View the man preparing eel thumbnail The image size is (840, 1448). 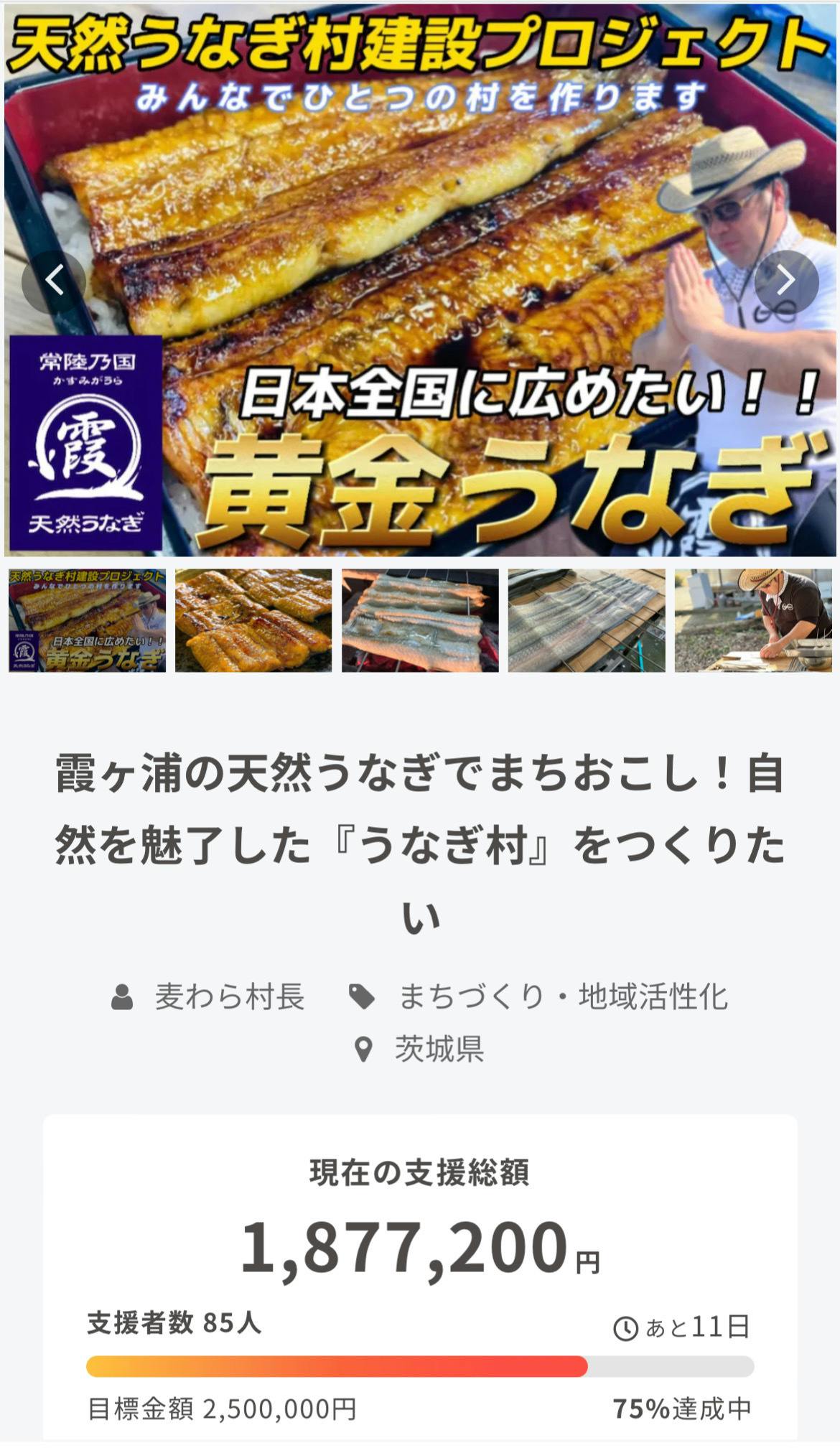tap(753, 620)
